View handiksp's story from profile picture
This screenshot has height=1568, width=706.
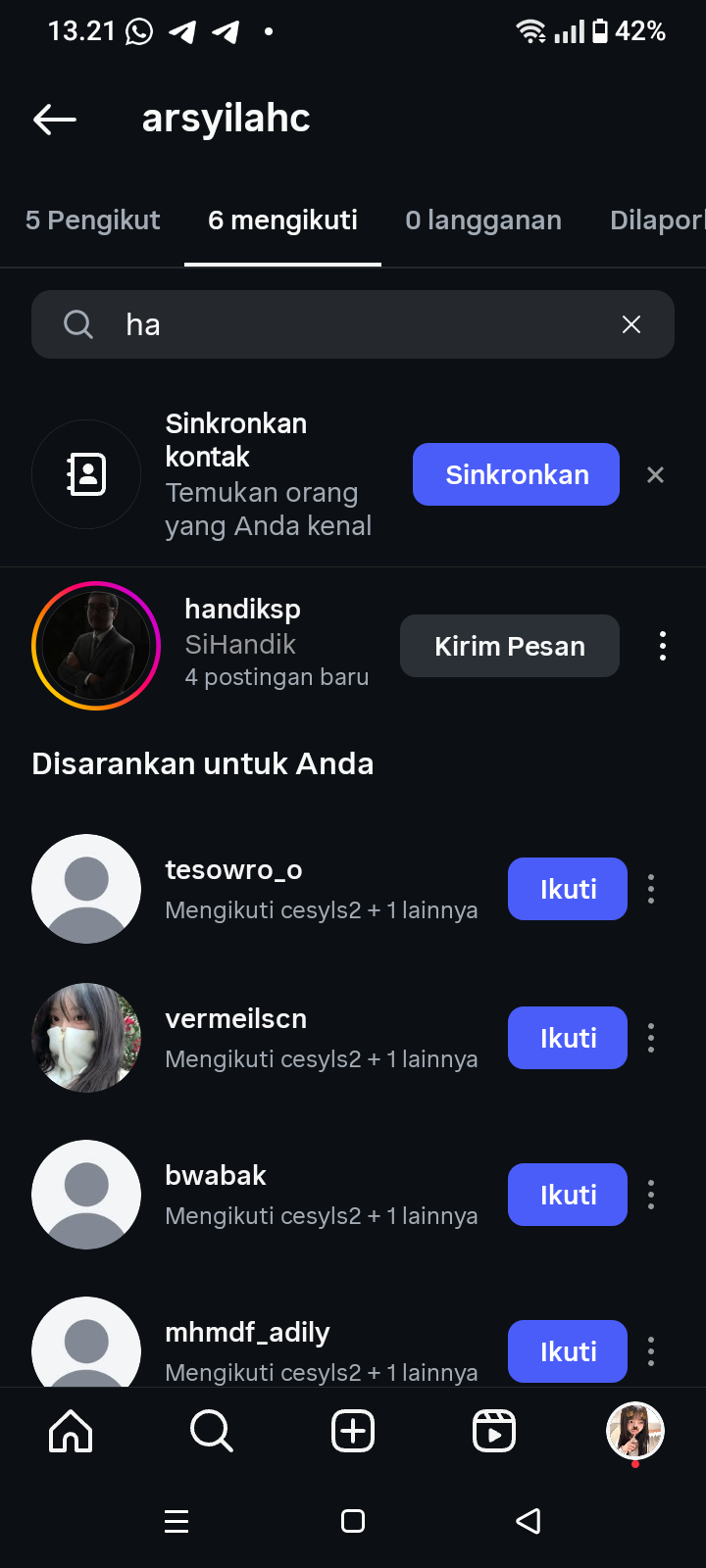pyautogui.click(x=96, y=646)
